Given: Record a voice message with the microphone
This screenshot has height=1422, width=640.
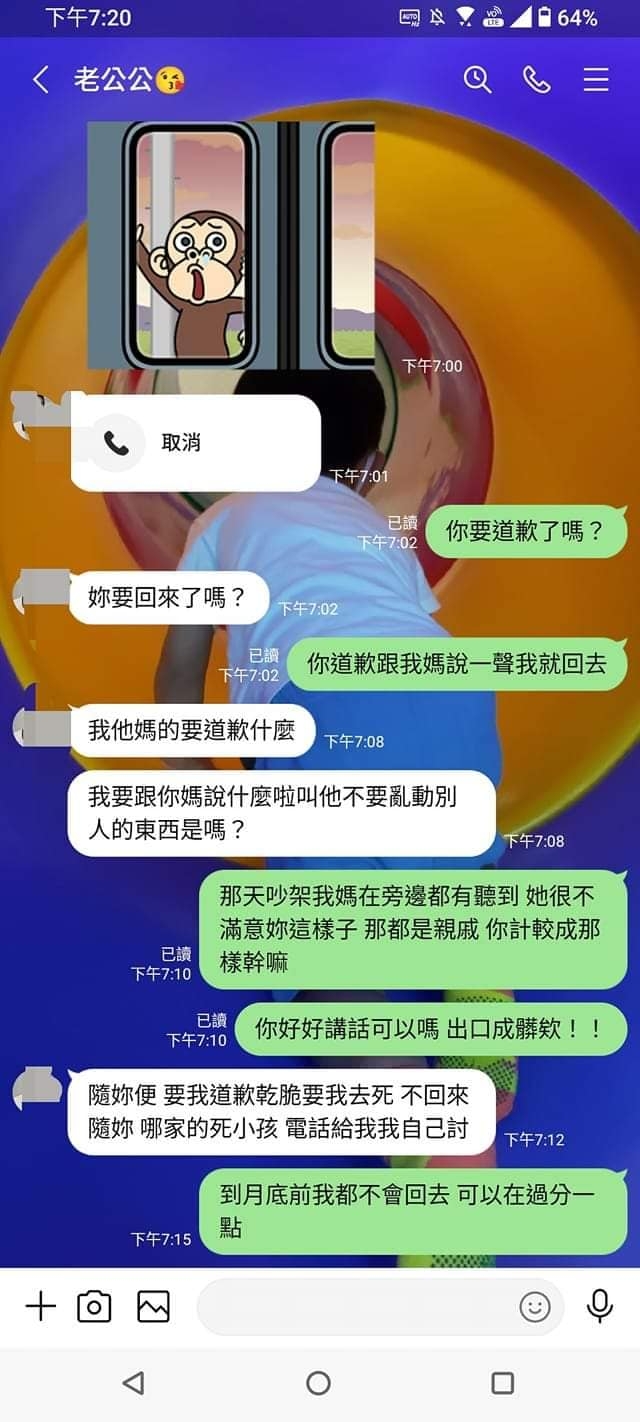Looking at the screenshot, I should tap(600, 1306).
